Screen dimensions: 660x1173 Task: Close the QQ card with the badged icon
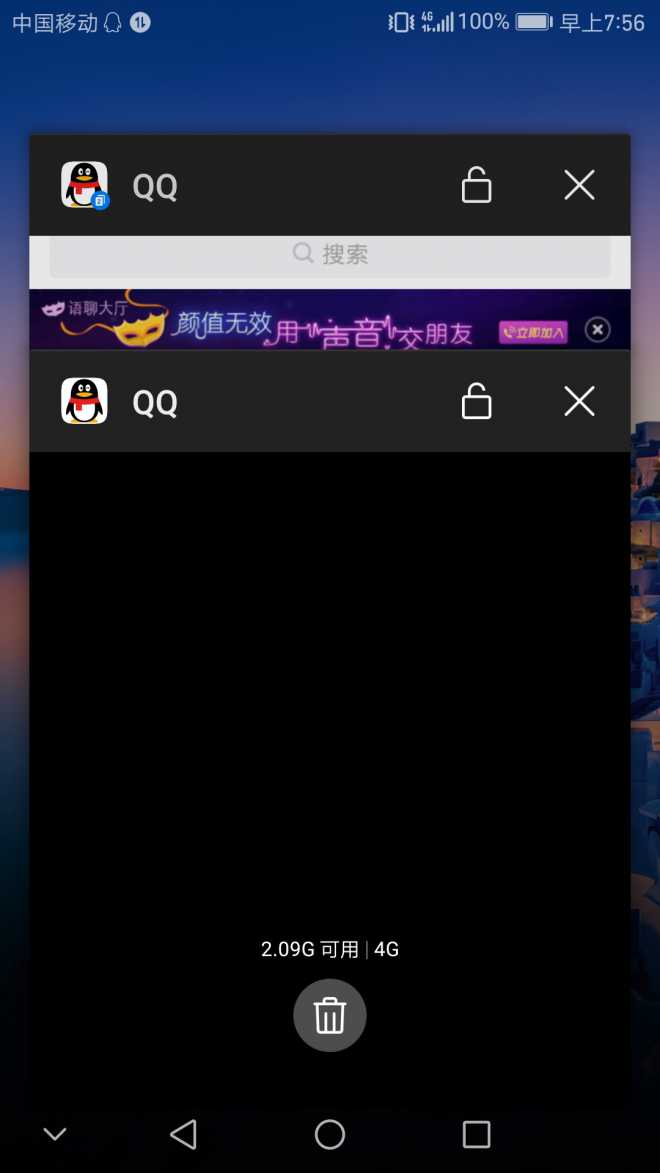(579, 185)
